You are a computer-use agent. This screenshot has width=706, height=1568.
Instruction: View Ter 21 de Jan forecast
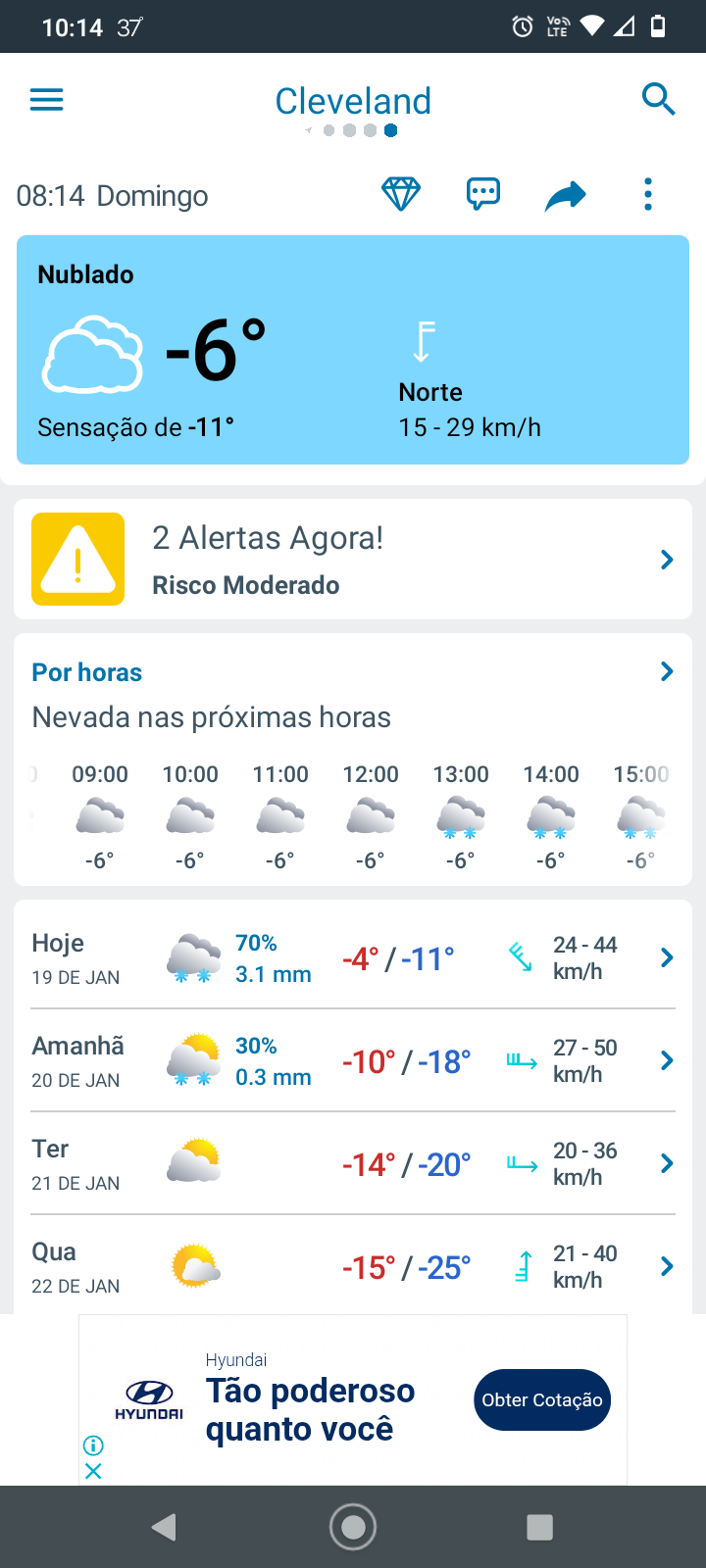tap(353, 1163)
